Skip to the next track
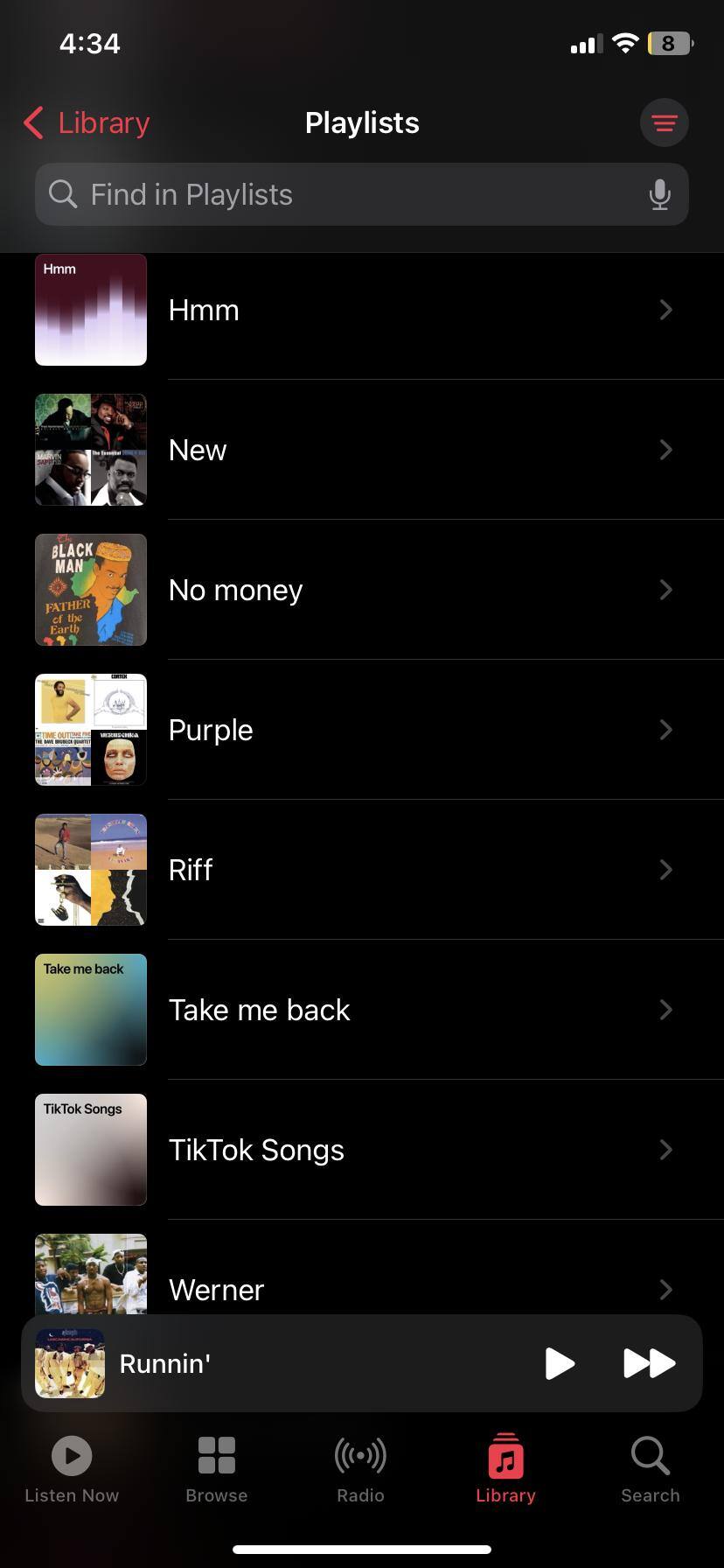The height and width of the screenshot is (1568, 724). point(649,1363)
